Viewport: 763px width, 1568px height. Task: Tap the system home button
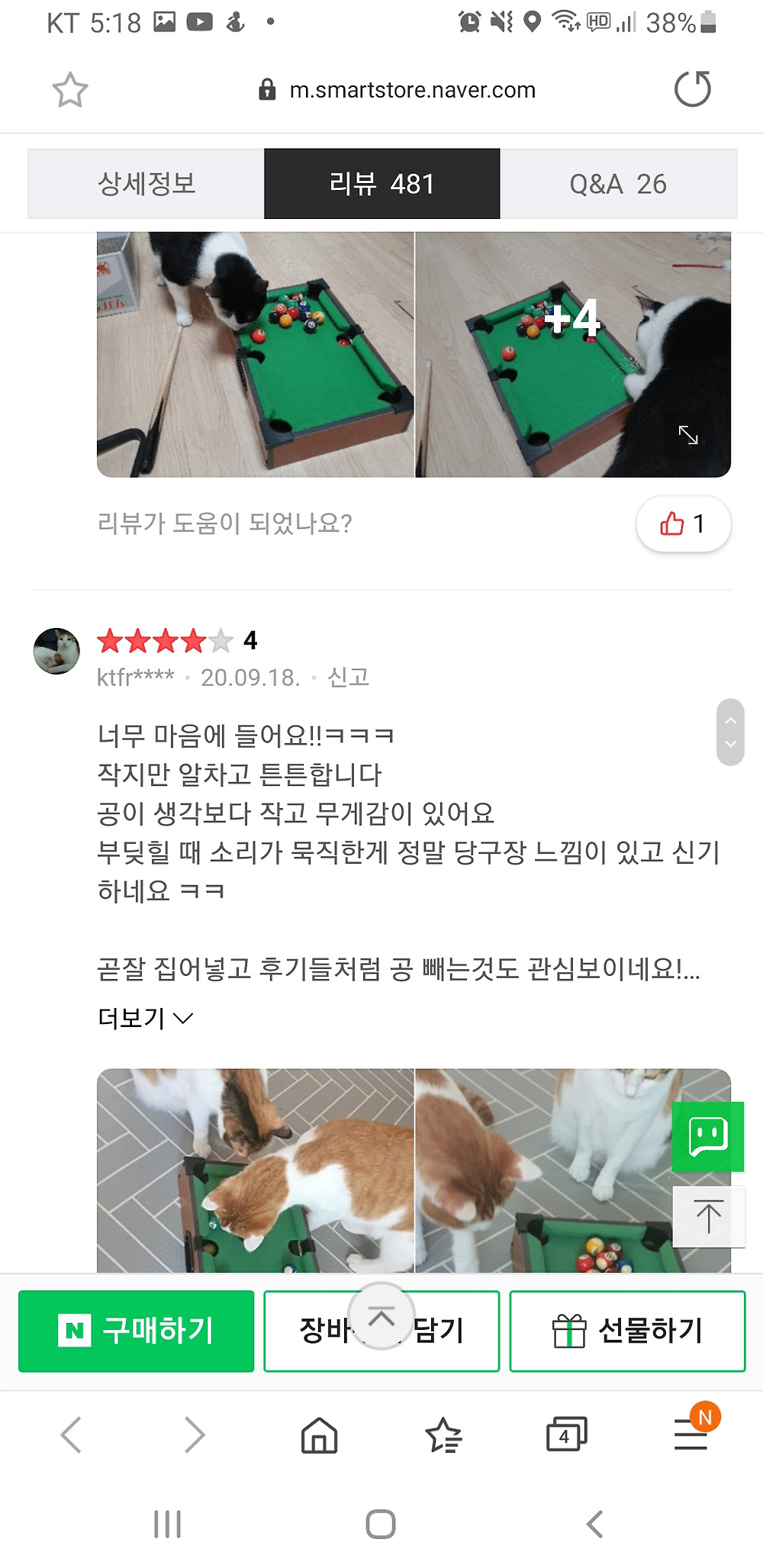tap(381, 1524)
